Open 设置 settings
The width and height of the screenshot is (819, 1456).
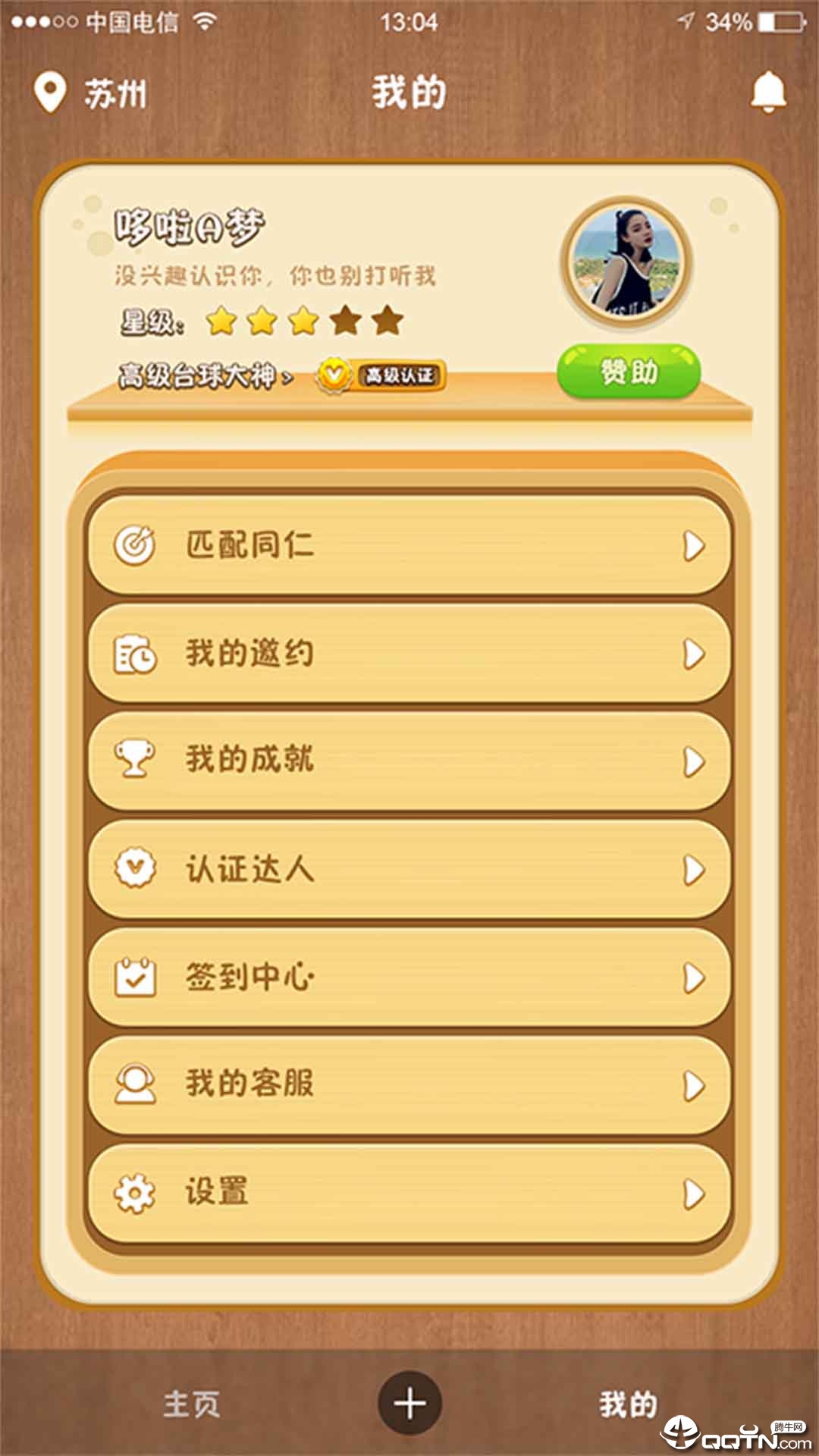pyautogui.click(x=409, y=1194)
